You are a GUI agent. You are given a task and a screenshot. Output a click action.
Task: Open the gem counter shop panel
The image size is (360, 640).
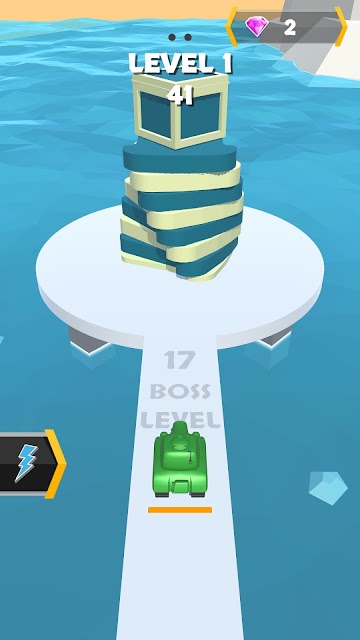click(287, 27)
